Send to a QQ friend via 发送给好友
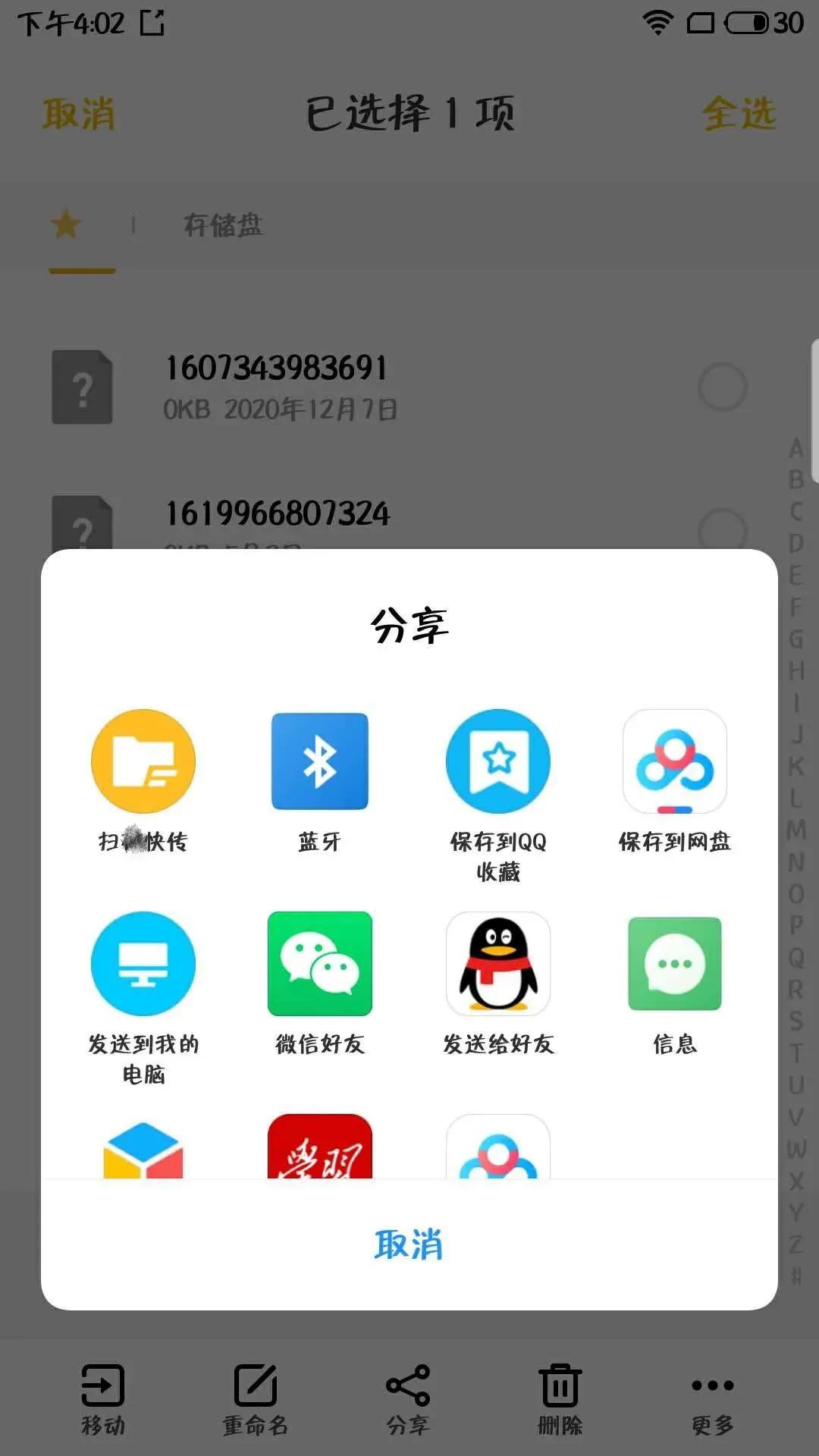Image resolution: width=819 pixels, height=1456 pixels. (497, 963)
